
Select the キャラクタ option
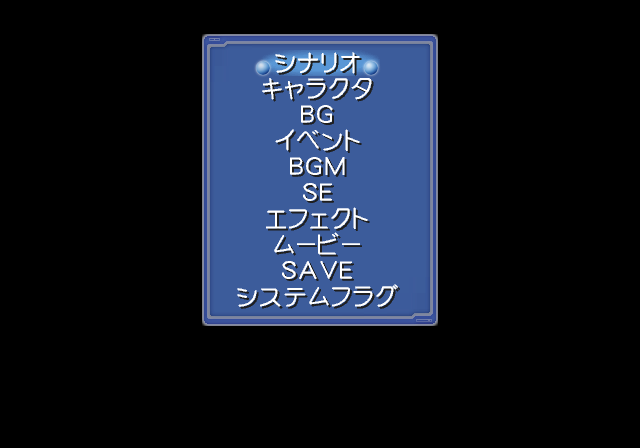[317, 89]
